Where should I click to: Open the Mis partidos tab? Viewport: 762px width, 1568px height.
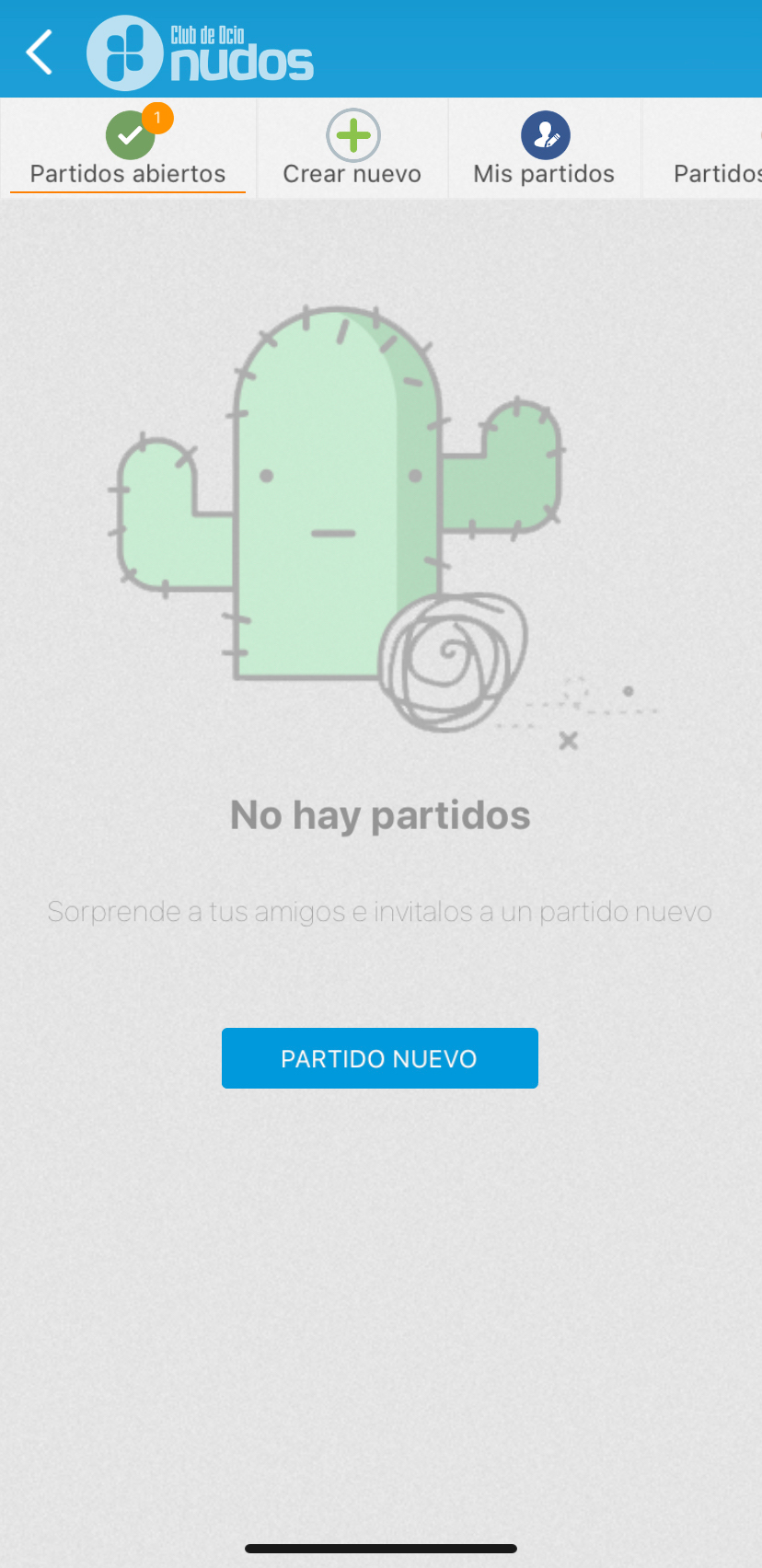point(544,148)
